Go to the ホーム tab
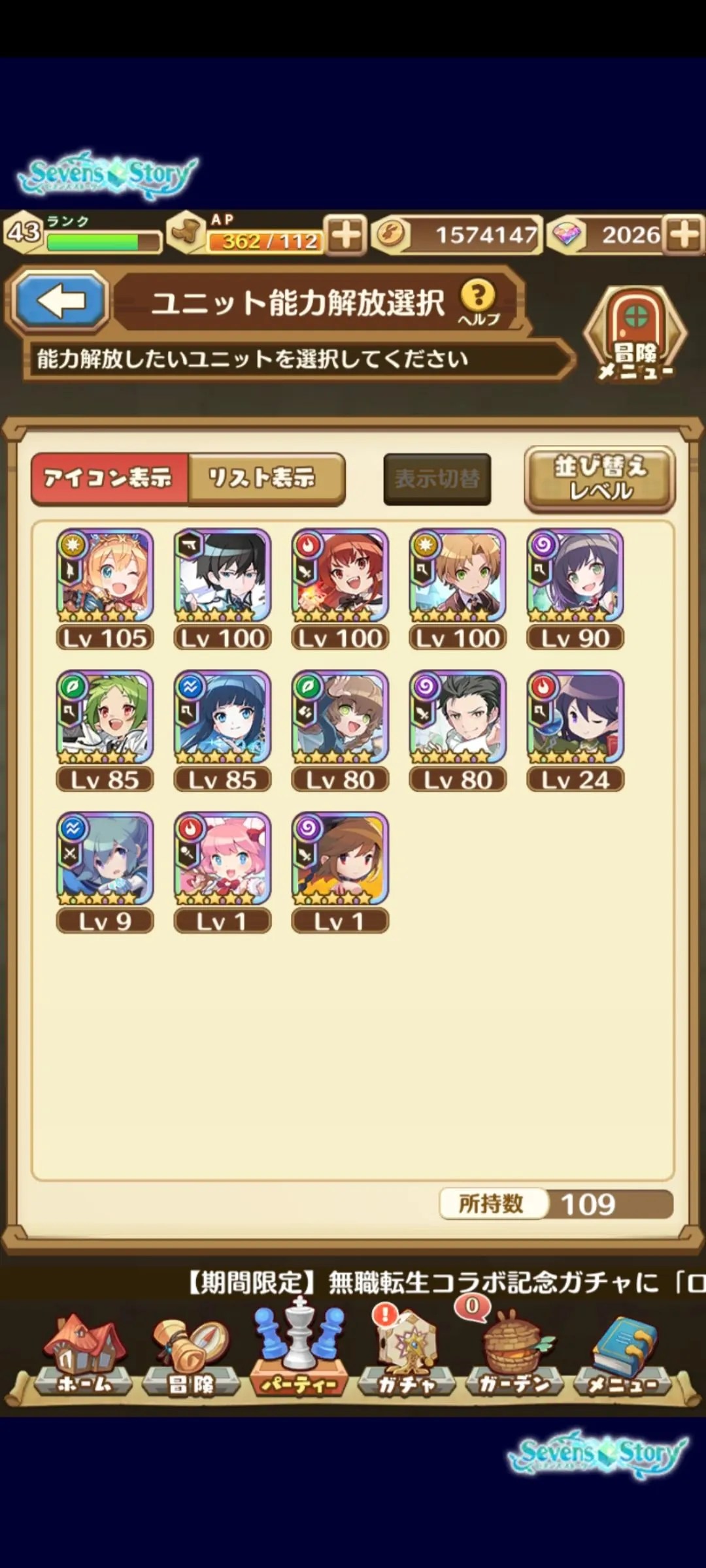Image resolution: width=706 pixels, height=1568 pixels. point(84,1354)
